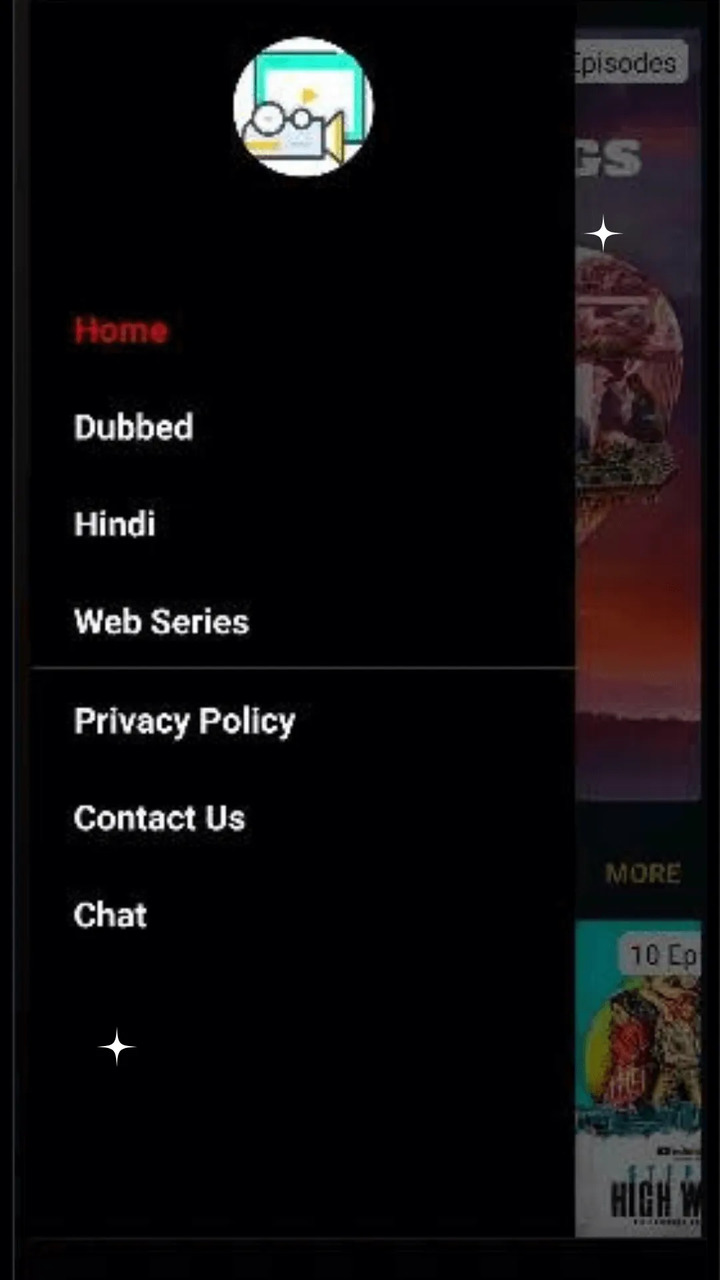Image resolution: width=720 pixels, height=1280 pixels.
Task: Open the Chat option
Action: pos(110,915)
